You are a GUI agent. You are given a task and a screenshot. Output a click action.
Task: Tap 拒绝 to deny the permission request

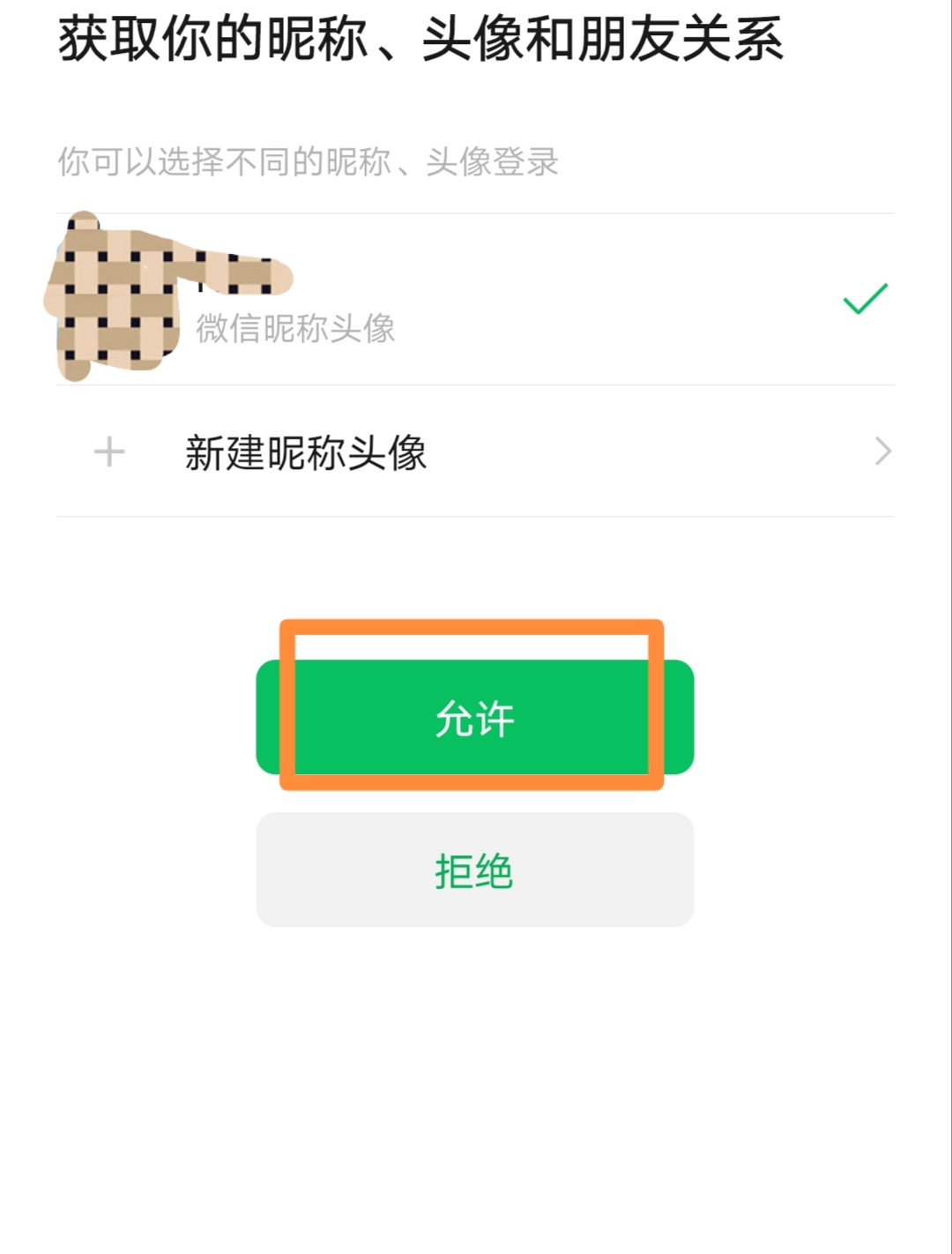click(x=474, y=870)
